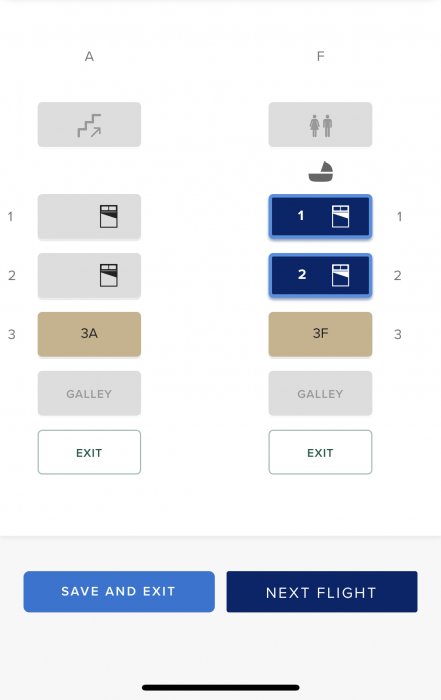Tap Save and Exit

(x=119, y=592)
